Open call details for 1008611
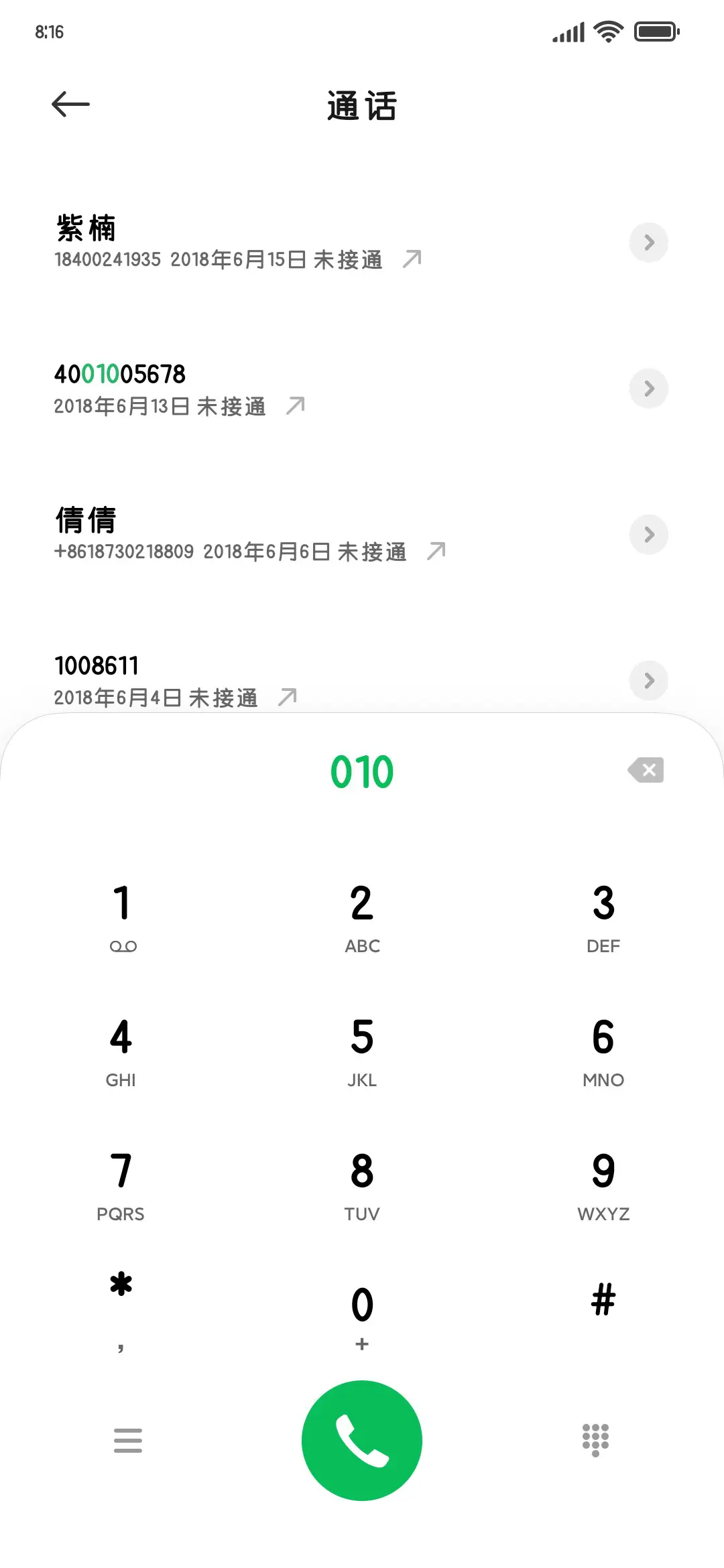The height and width of the screenshot is (1568, 724). [x=648, y=680]
